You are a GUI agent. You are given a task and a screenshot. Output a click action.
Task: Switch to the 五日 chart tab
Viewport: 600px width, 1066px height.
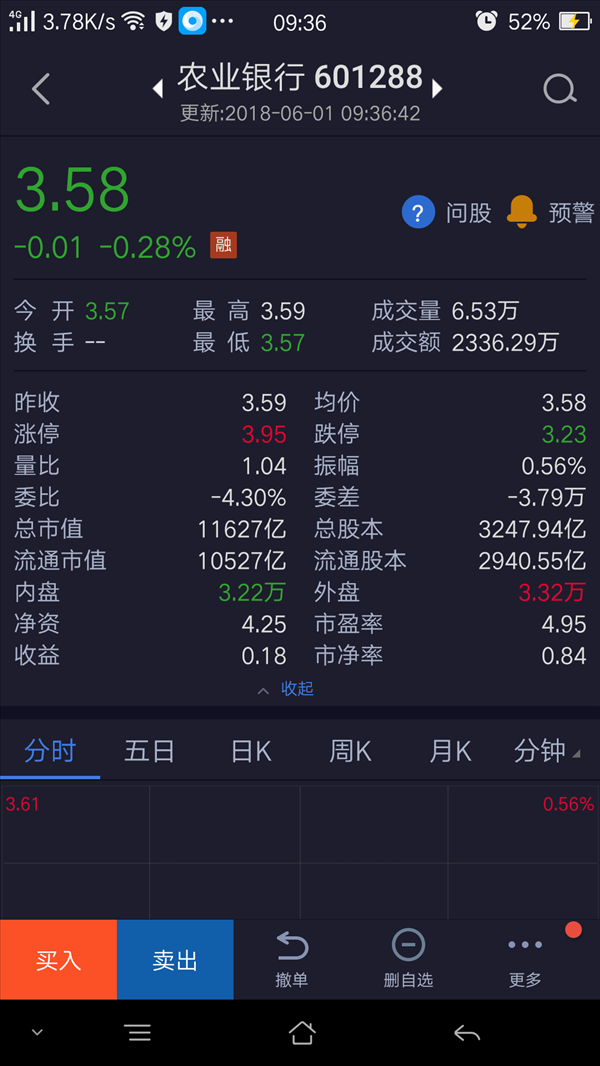[149, 751]
